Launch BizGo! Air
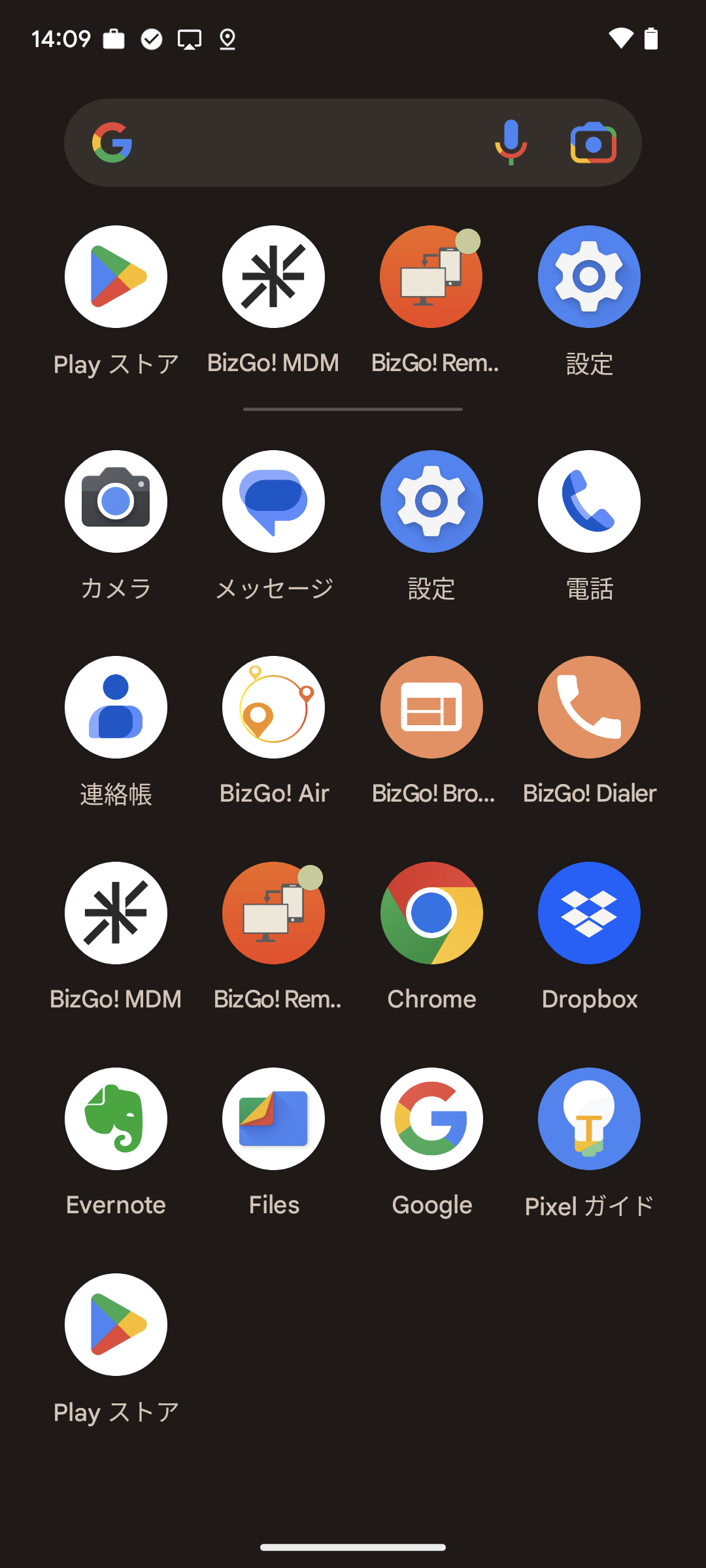This screenshot has height=1568, width=706. click(x=273, y=708)
